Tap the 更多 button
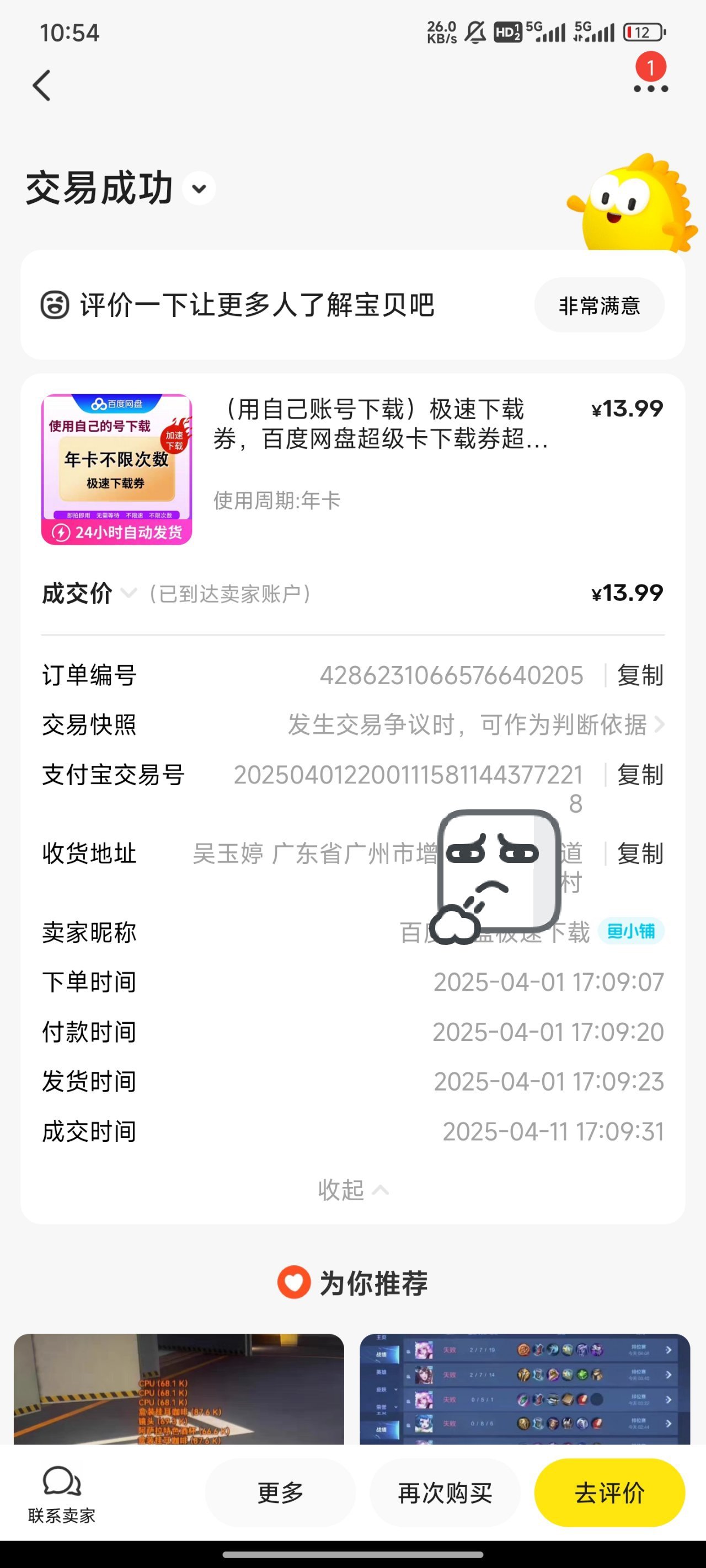The width and height of the screenshot is (706, 1568). click(280, 1492)
